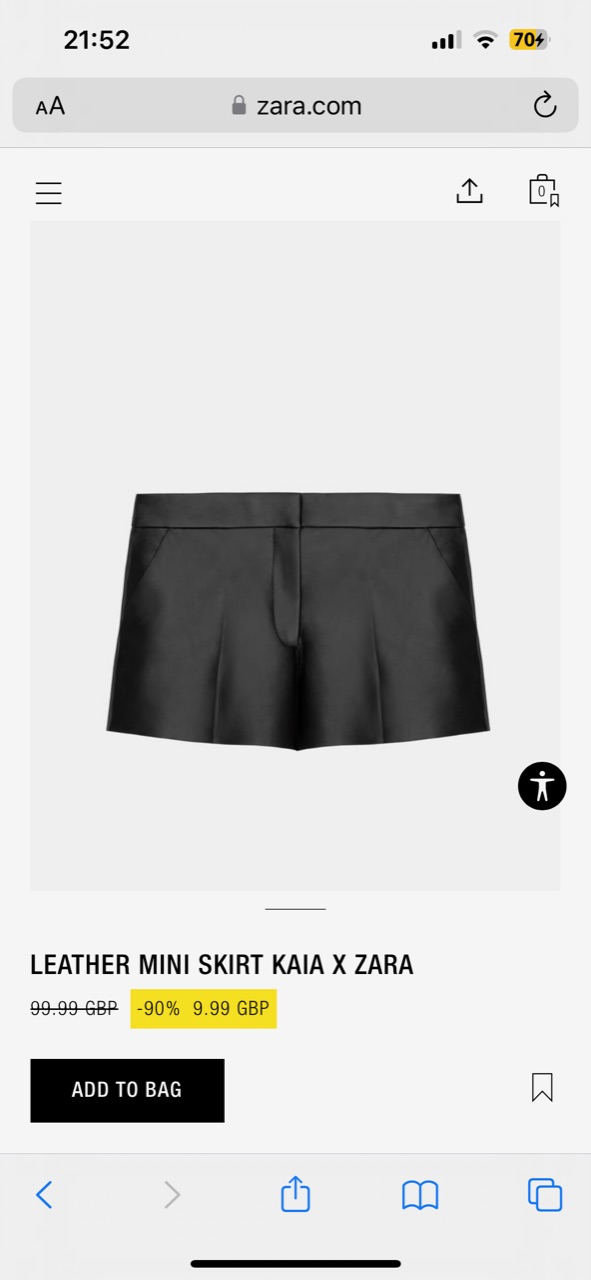Go back to the previous page
The image size is (591, 1280).
coord(44,1194)
